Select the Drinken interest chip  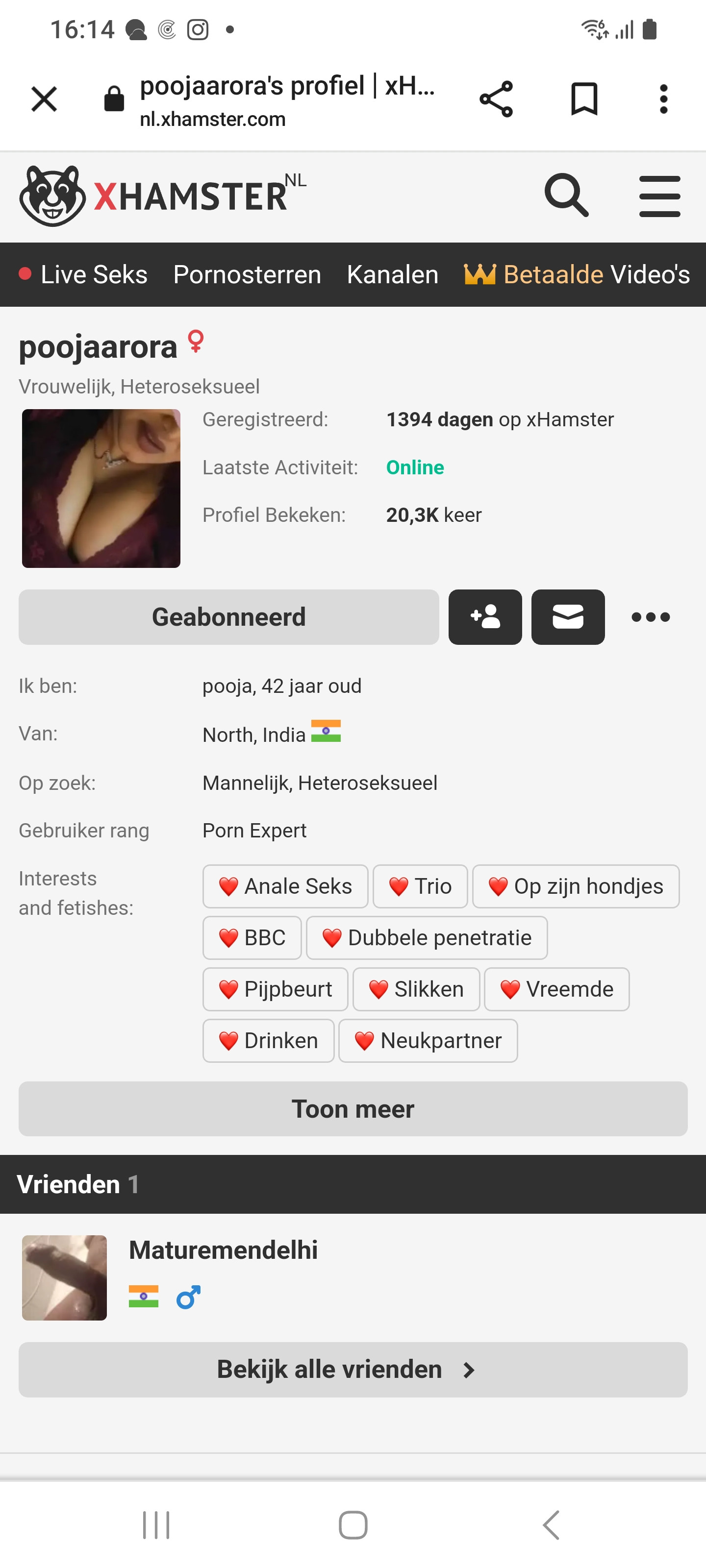click(x=268, y=1040)
